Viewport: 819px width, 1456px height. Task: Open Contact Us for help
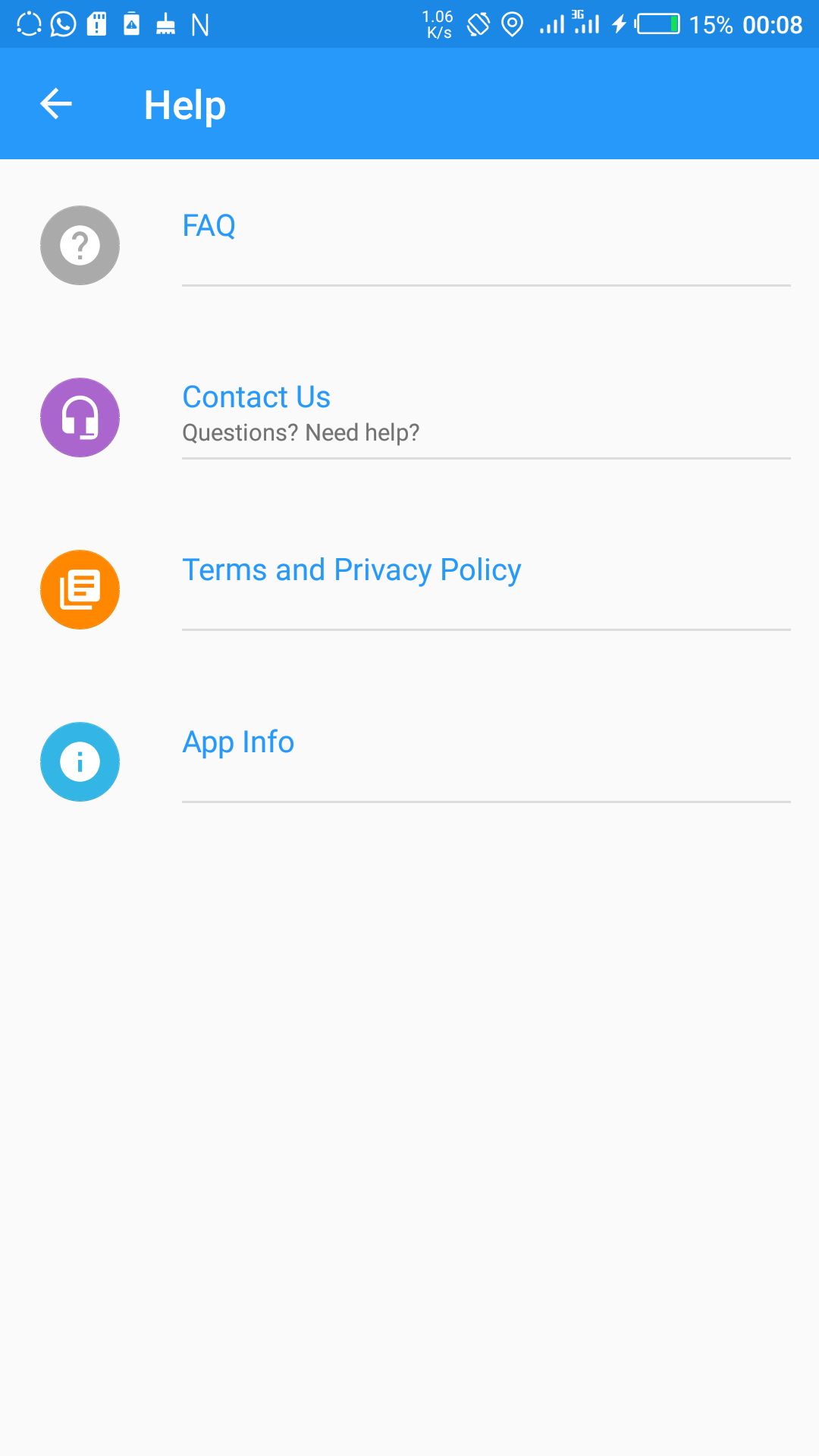(x=409, y=418)
